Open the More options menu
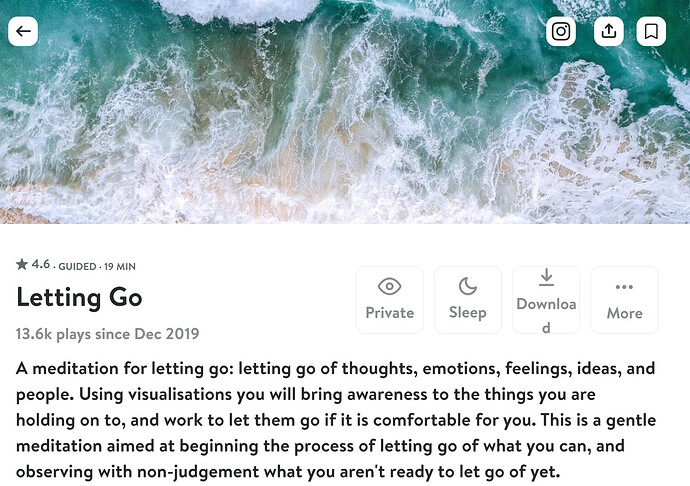Viewport: 690px width, 486px height. pyautogui.click(x=624, y=299)
